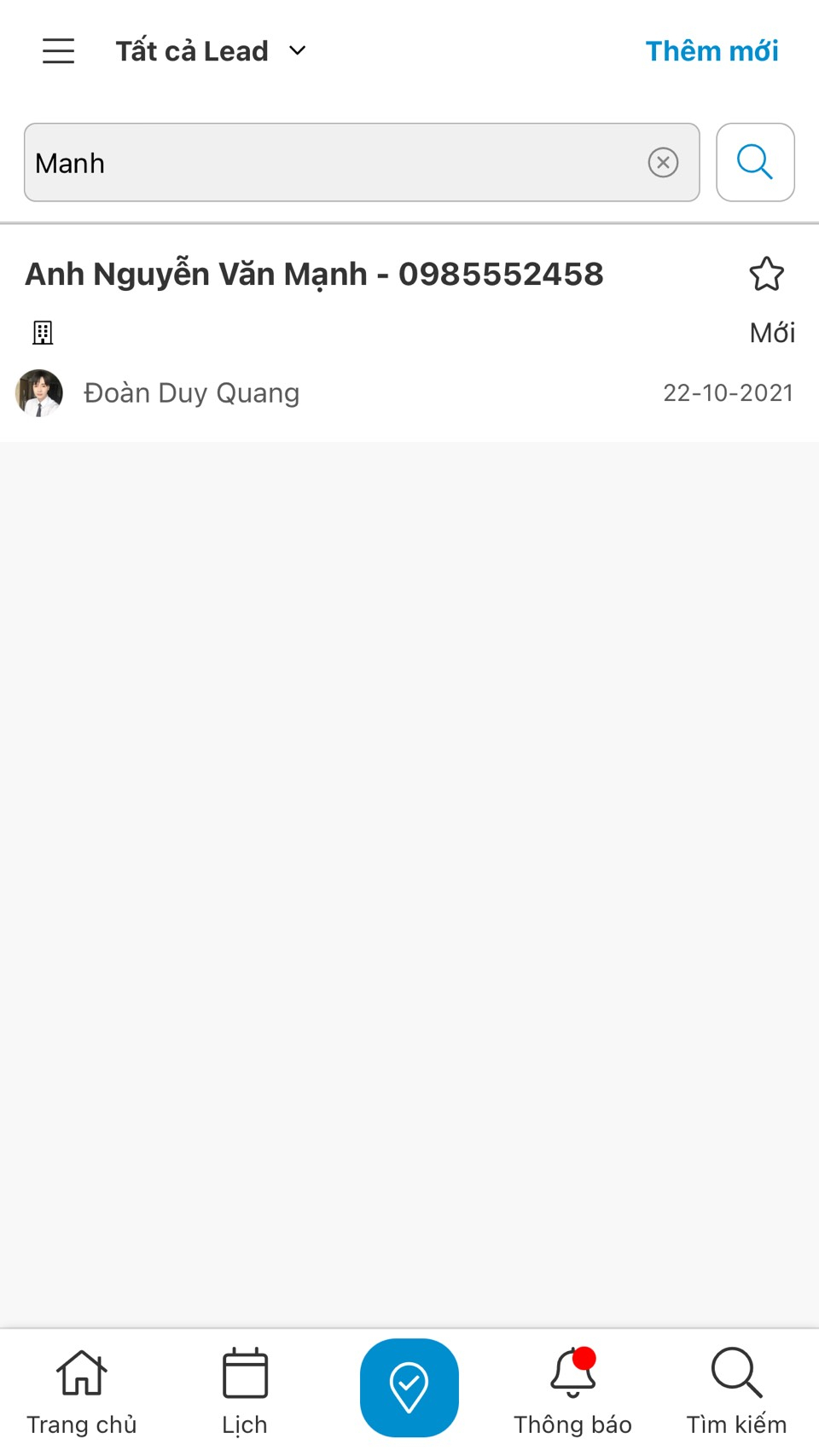Star the lead Anh Nguyễn Văn Mạnh
819x1456 pixels.
pos(766,275)
